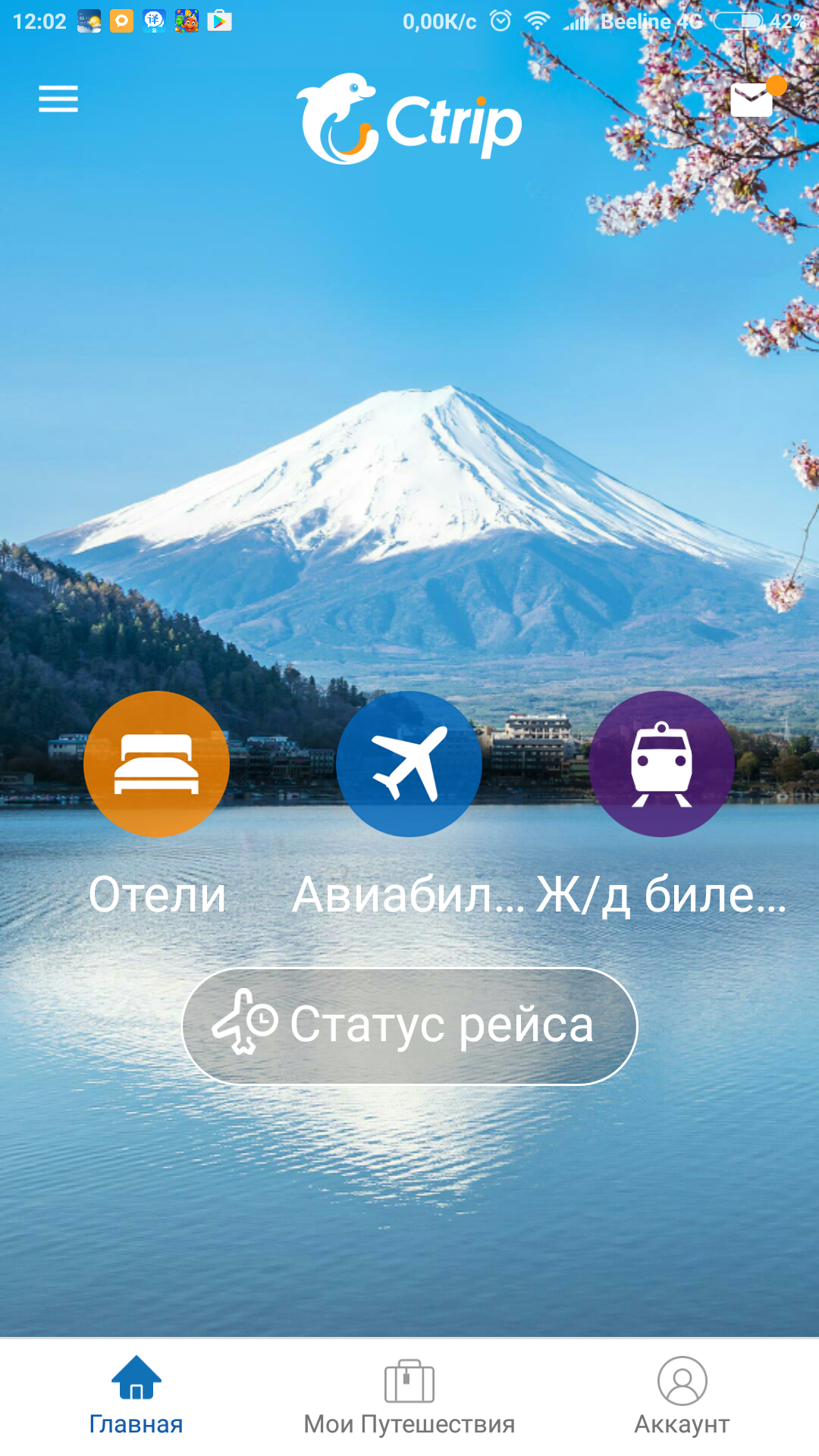Open the Отели hotels section
The height and width of the screenshot is (1456, 819).
pyautogui.click(x=156, y=764)
